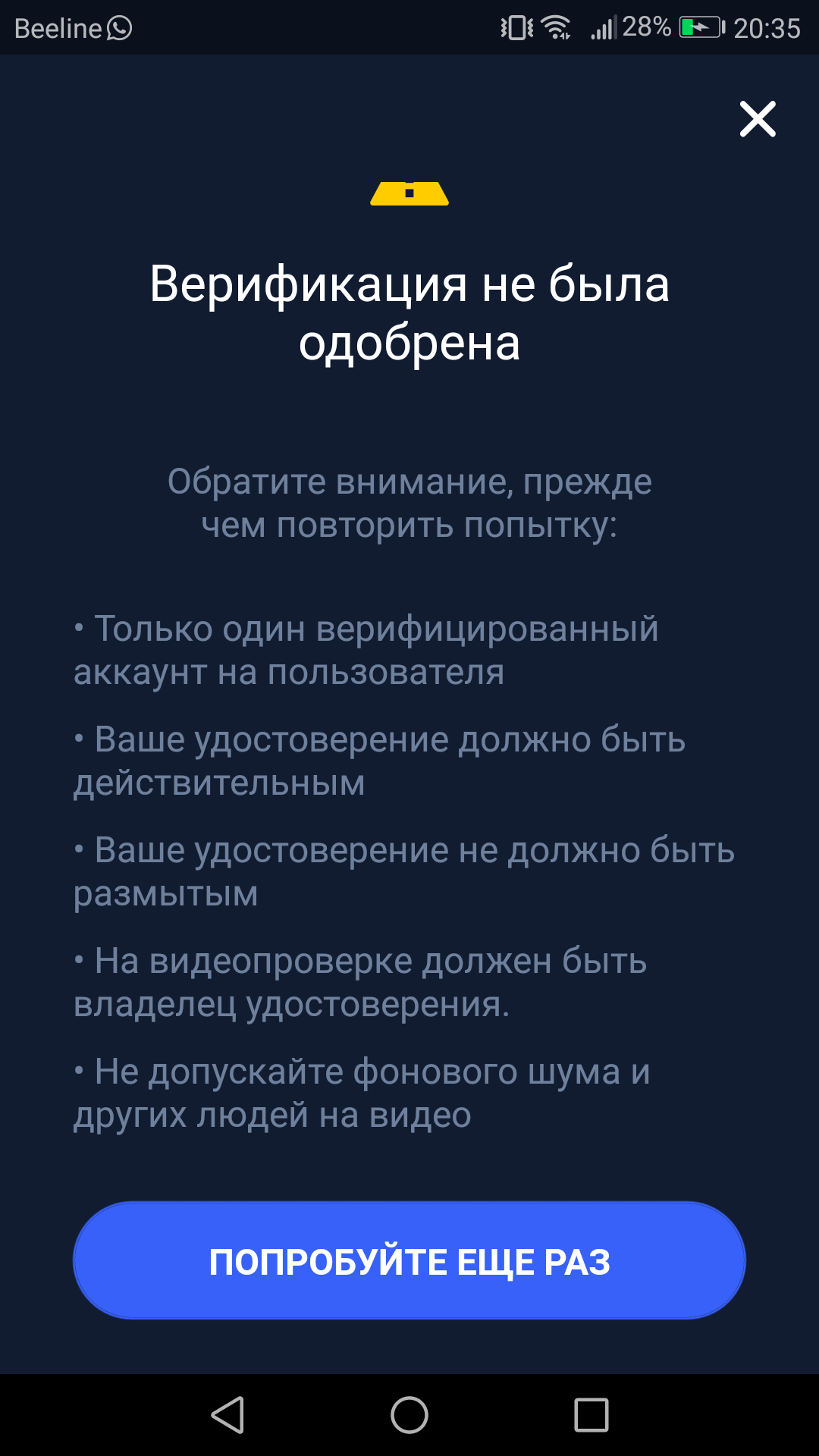Image resolution: width=819 pixels, height=1456 pixels.
Task: Tap ПОПРОБУЙТЕ ЕЩЕ РАЗ button
Action: pyautogui.click(x=409, y=1260)
